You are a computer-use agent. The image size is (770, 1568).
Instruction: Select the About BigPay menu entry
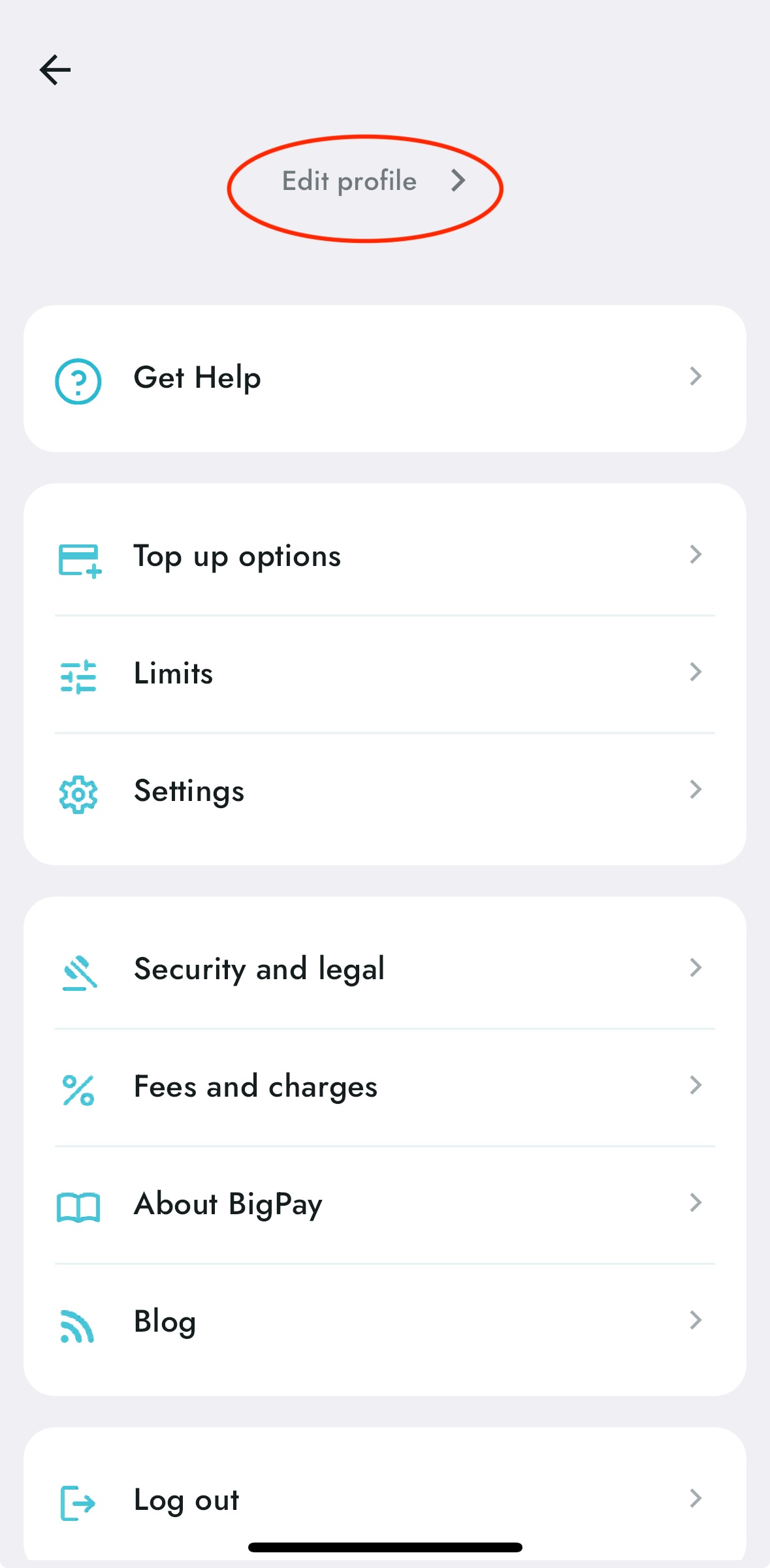point(228,1204)
